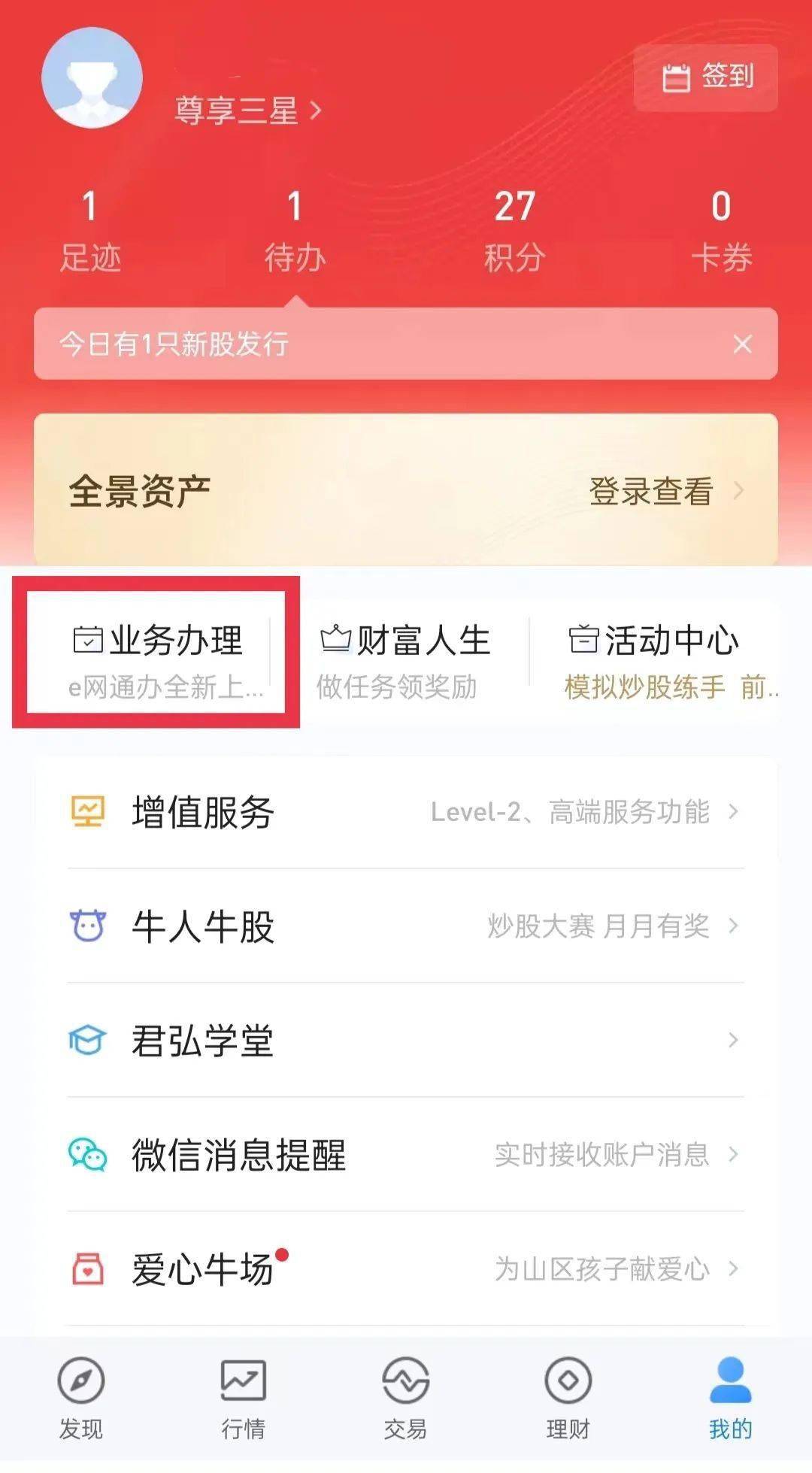
Task: Open 君弘学堂
Action: coord(406,1041)
